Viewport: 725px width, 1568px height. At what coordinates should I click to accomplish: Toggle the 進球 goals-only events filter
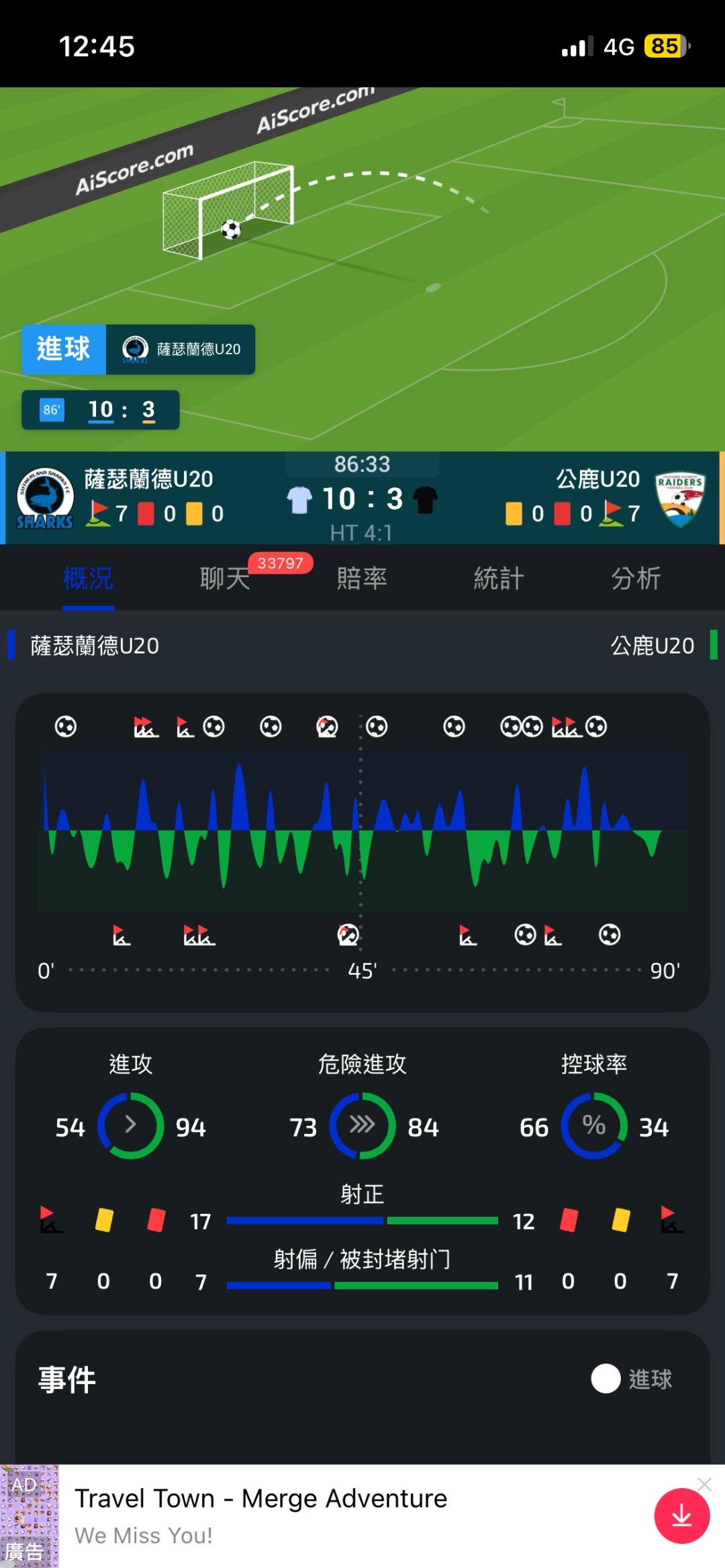point(606,1379)
